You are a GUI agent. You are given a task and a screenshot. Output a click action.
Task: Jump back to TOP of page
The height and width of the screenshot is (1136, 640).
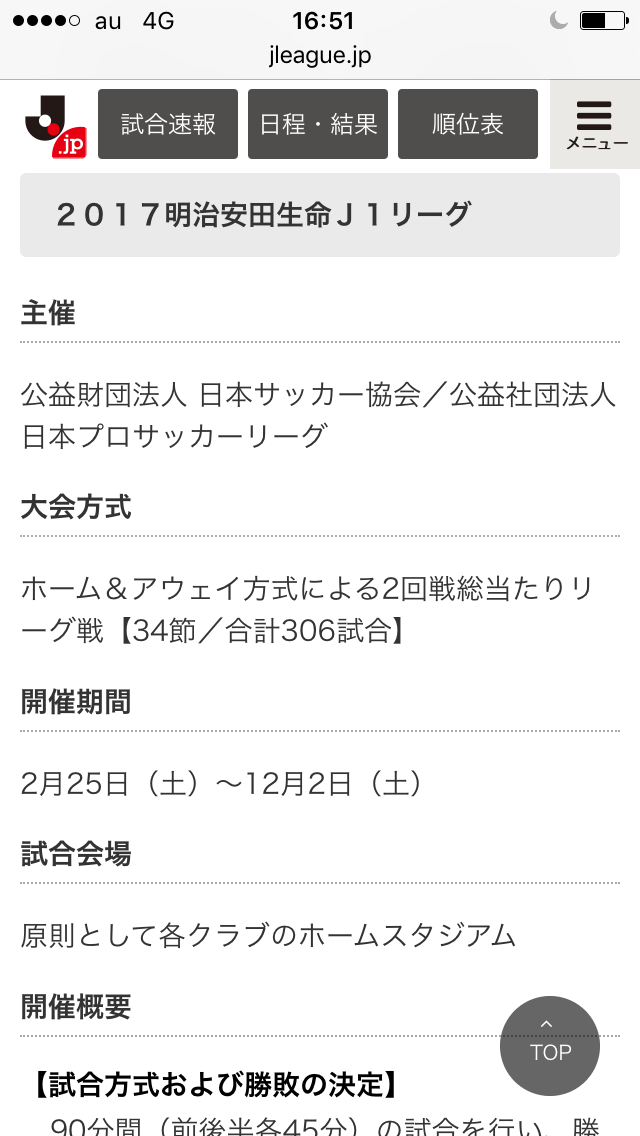550,1046
